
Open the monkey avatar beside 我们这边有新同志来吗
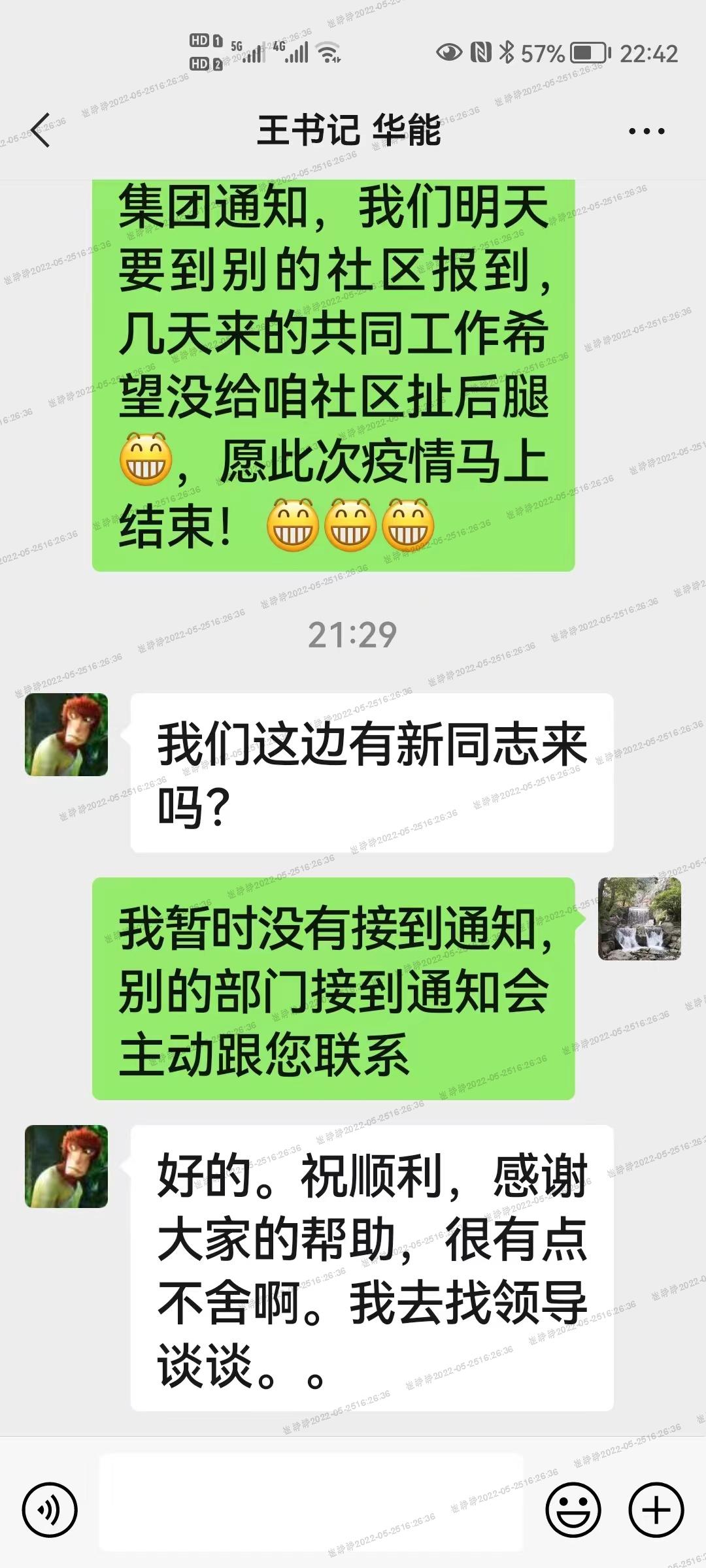click(x=66, y=734)
